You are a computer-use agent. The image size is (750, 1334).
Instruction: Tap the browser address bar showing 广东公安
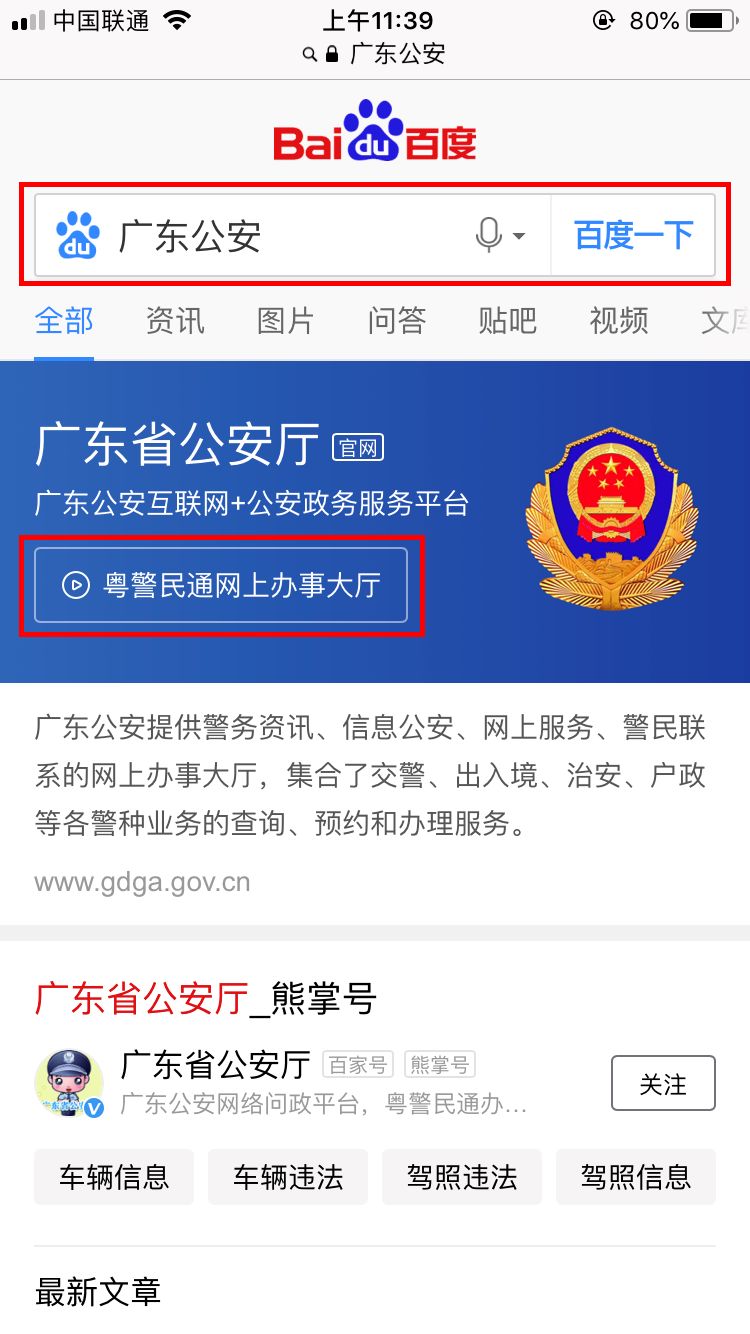pos(375,54)
